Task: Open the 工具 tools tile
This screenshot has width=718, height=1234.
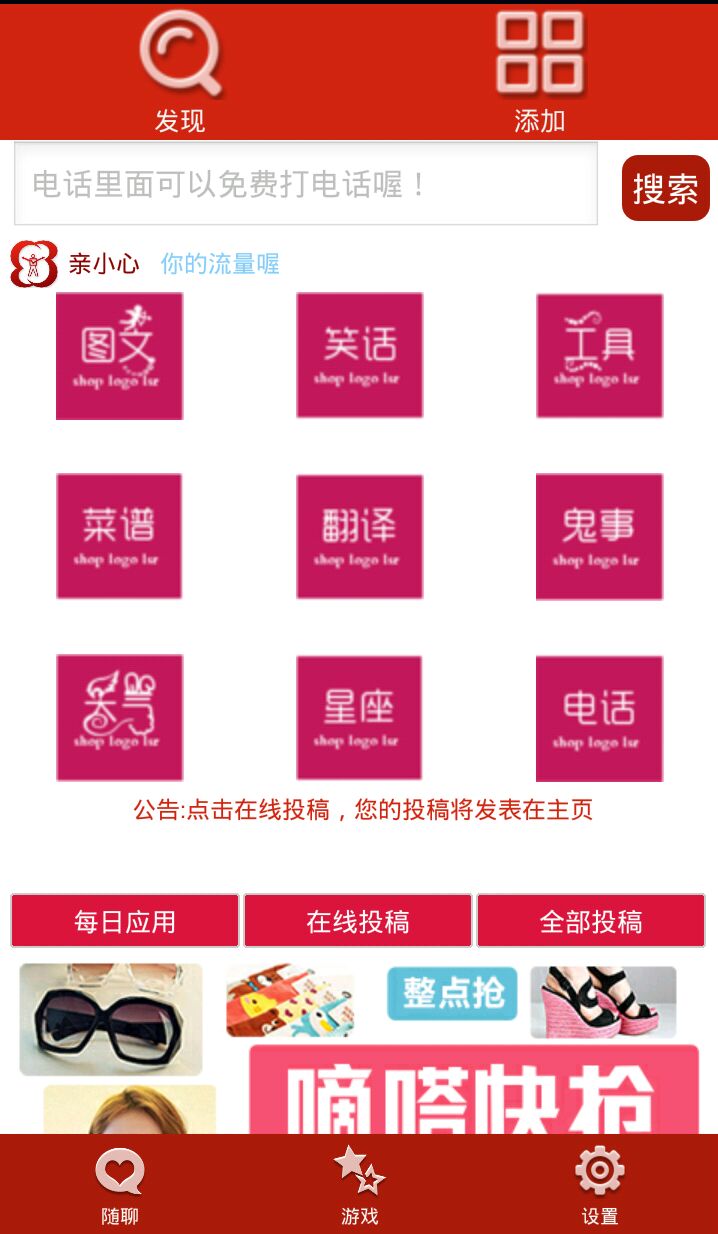Action: coord(599,356)
